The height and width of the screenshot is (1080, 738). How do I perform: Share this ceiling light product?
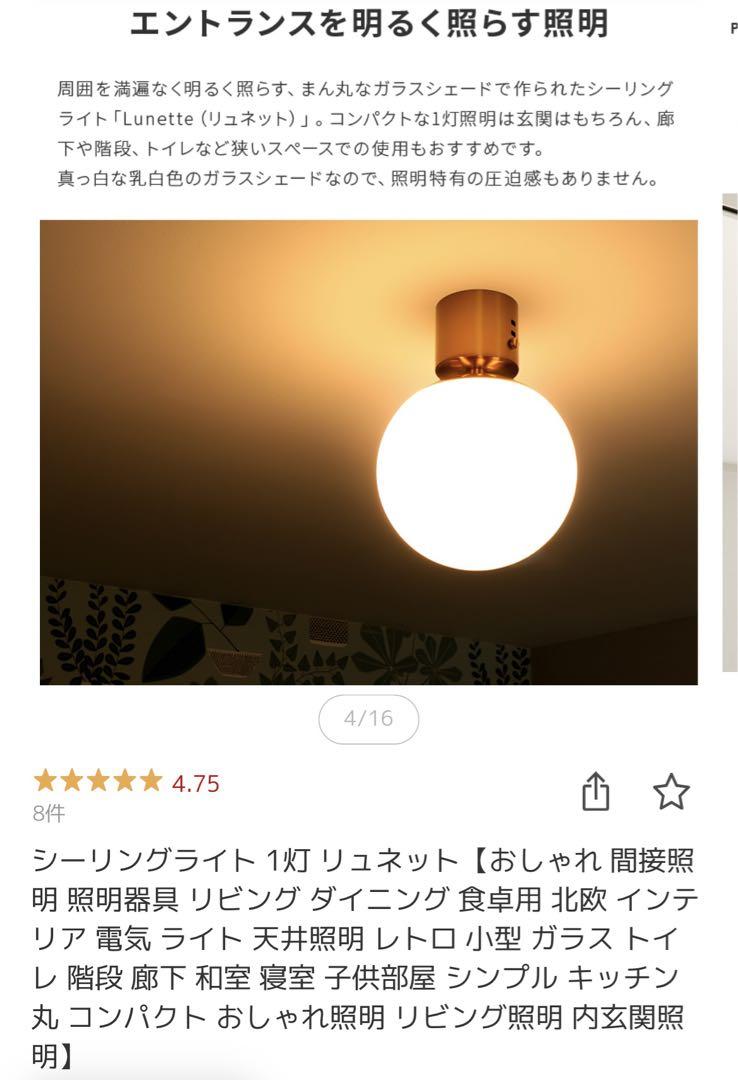pos(595,791)
